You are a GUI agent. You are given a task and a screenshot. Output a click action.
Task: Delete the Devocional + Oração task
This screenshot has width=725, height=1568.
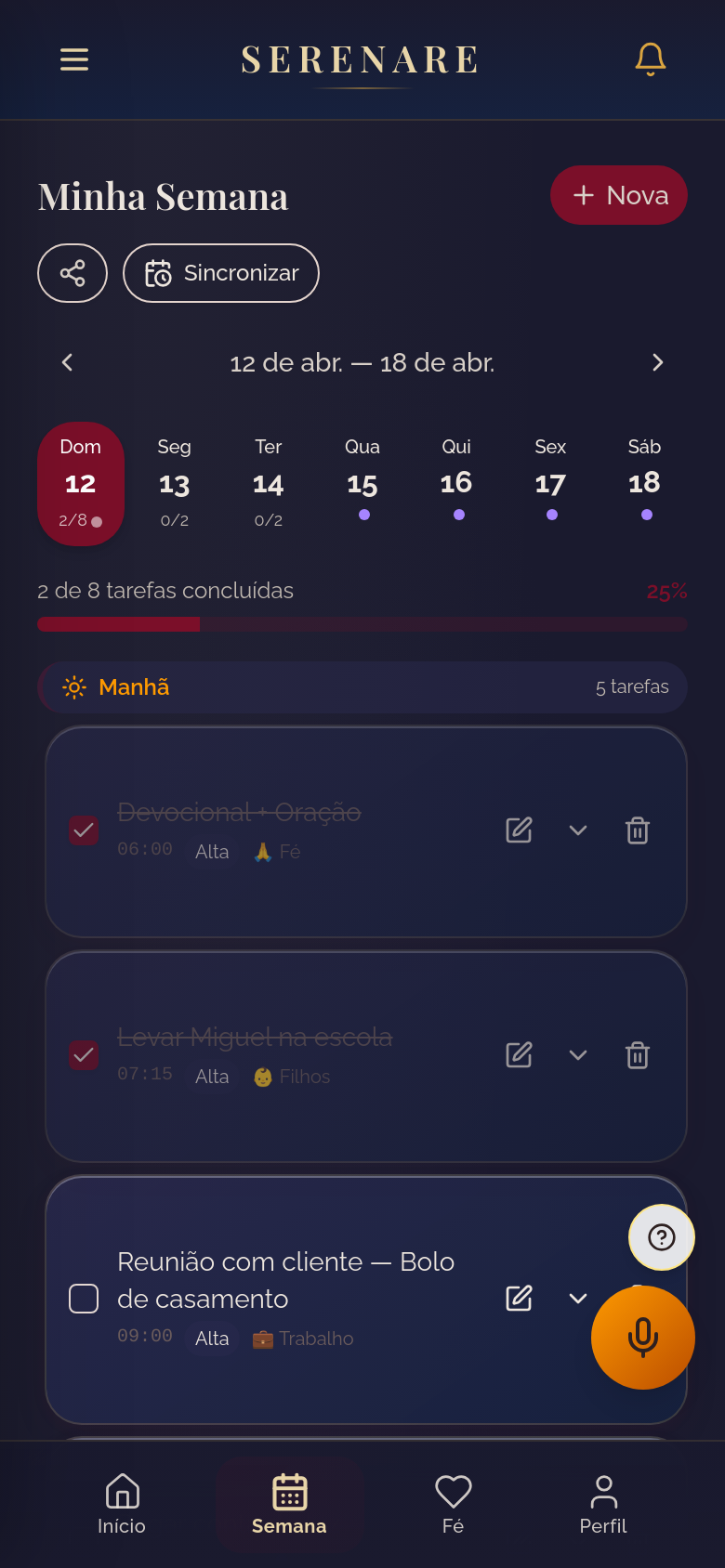tap(638, 830)
